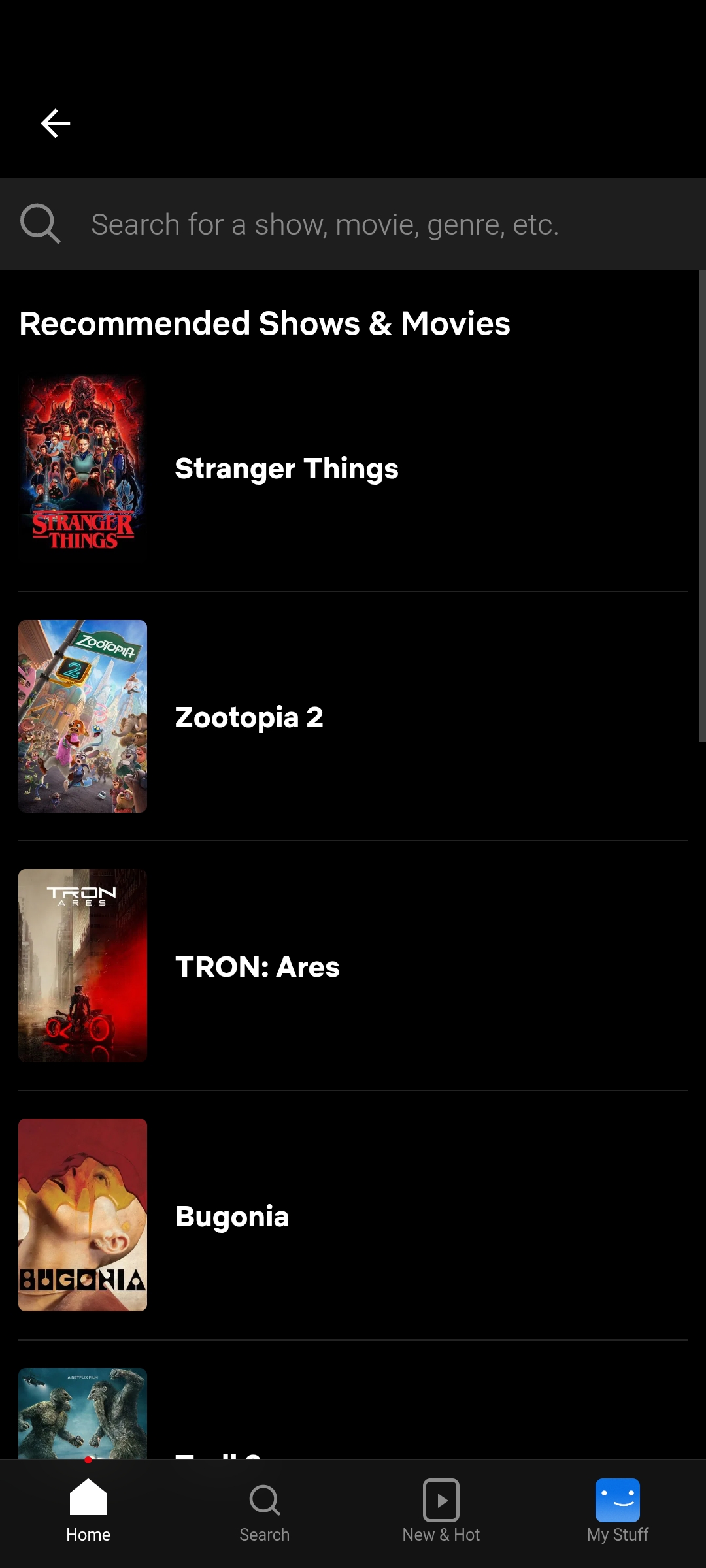Tap the Search magnifier icon in bottom navigation

point(264,1501)
